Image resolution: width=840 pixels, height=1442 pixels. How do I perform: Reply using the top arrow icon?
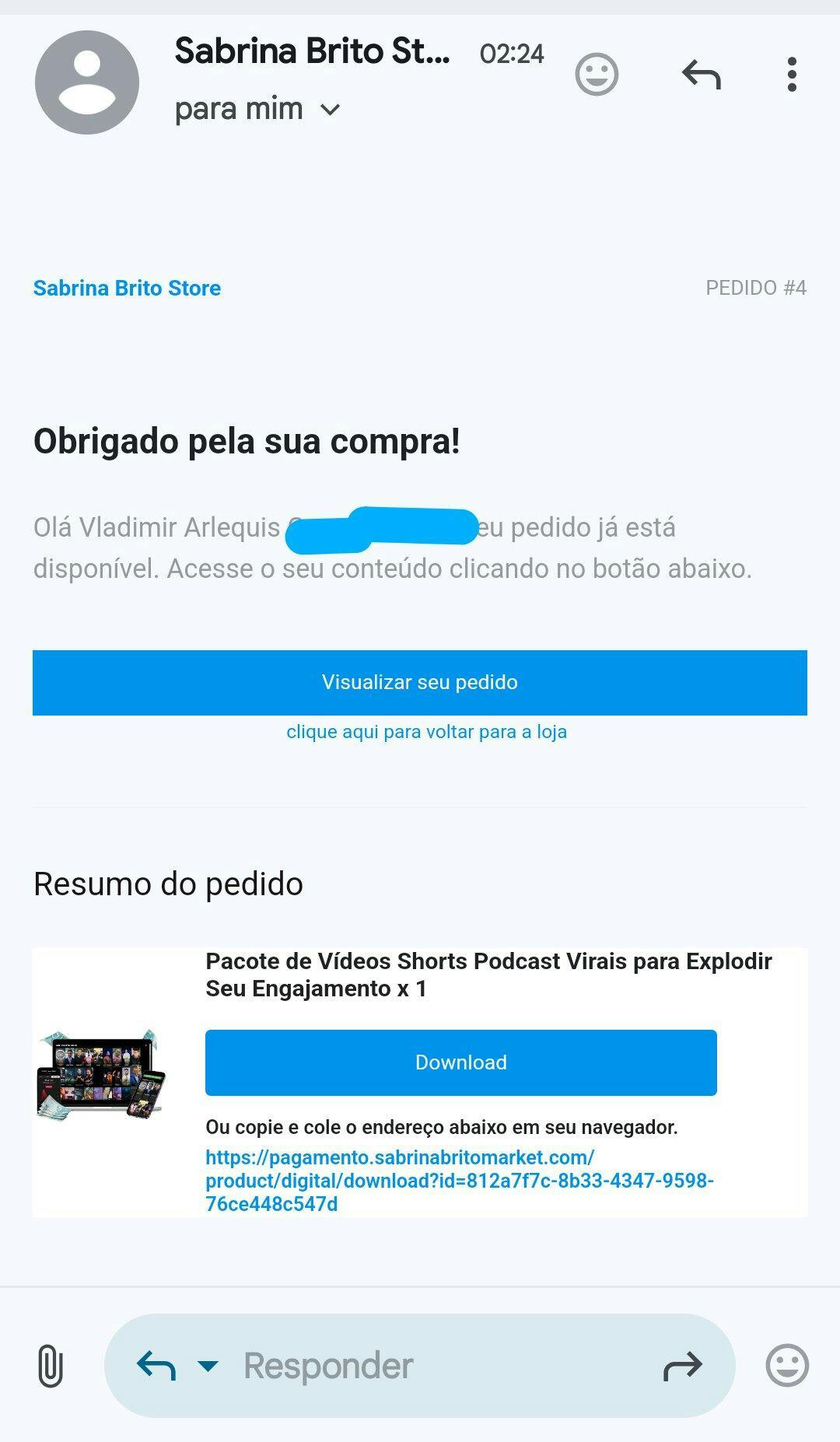(x=702, y=75)
